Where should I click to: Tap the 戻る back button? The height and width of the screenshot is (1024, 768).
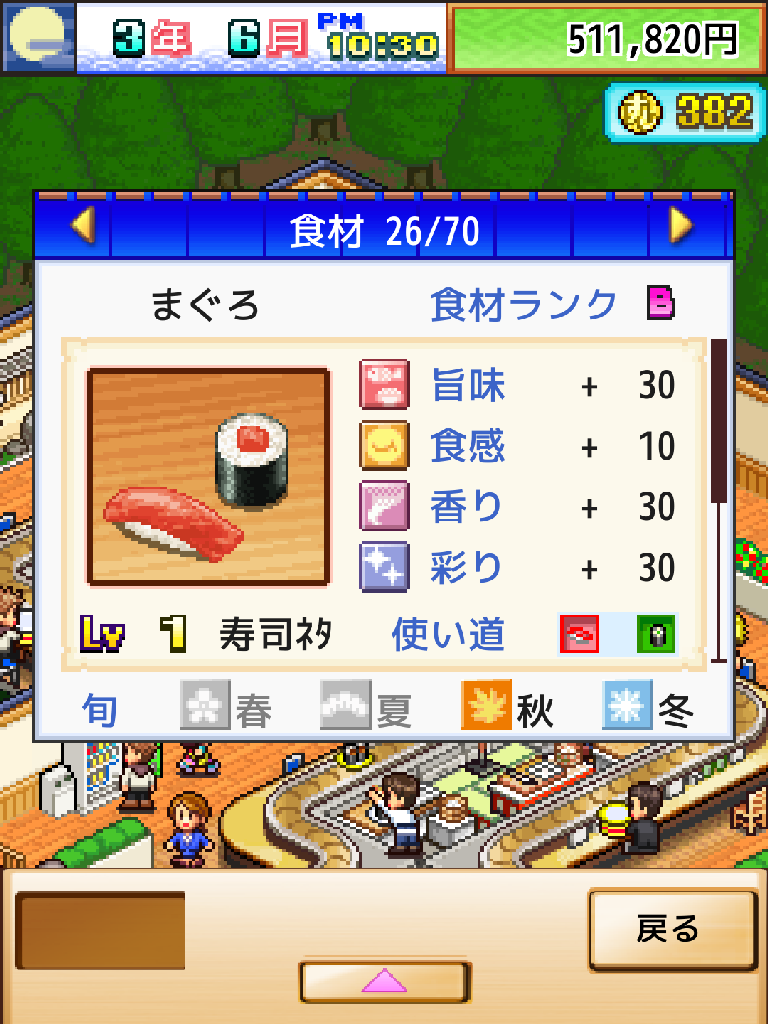point(670,929)
